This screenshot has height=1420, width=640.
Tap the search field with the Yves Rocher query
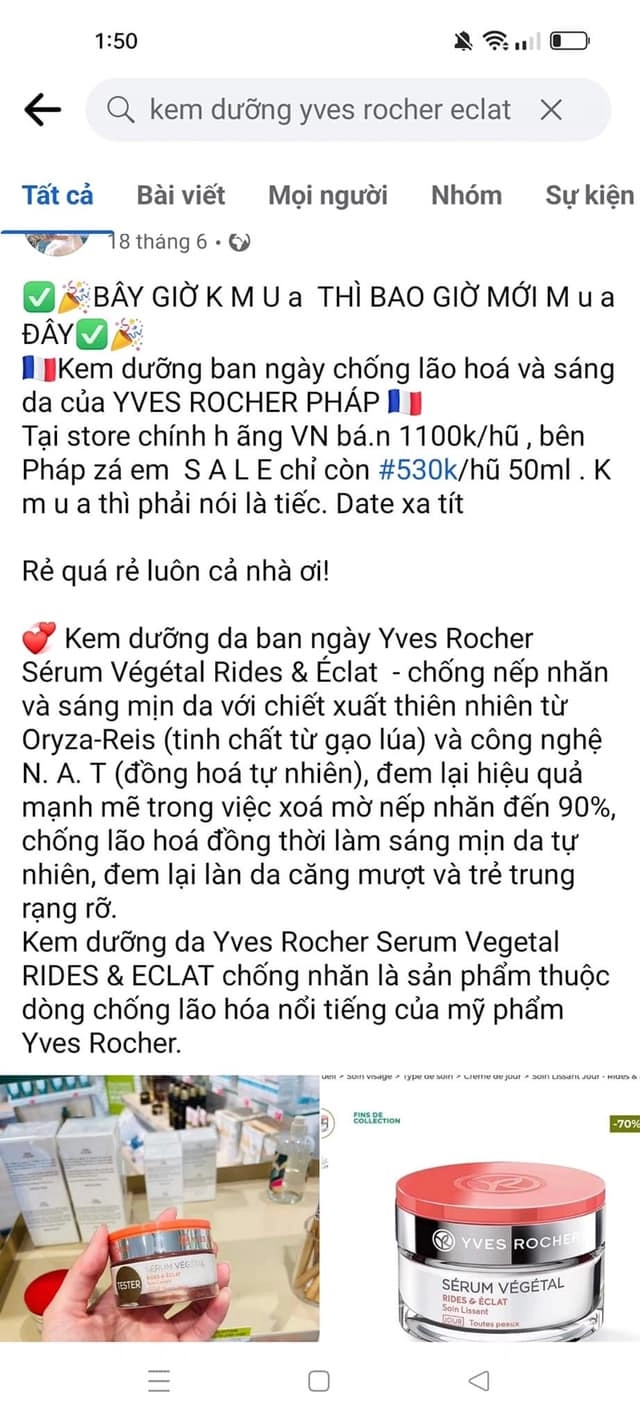pos(348,110)
